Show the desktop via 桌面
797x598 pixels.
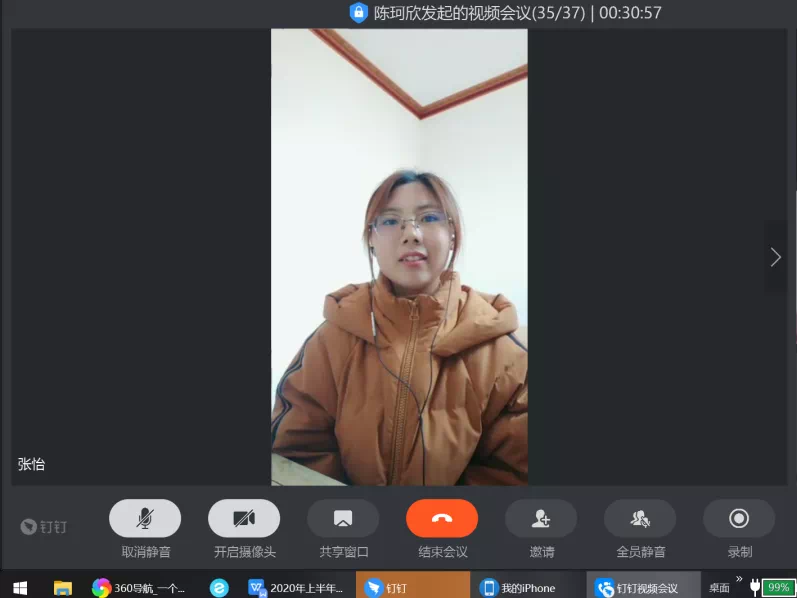coord(719,587)
